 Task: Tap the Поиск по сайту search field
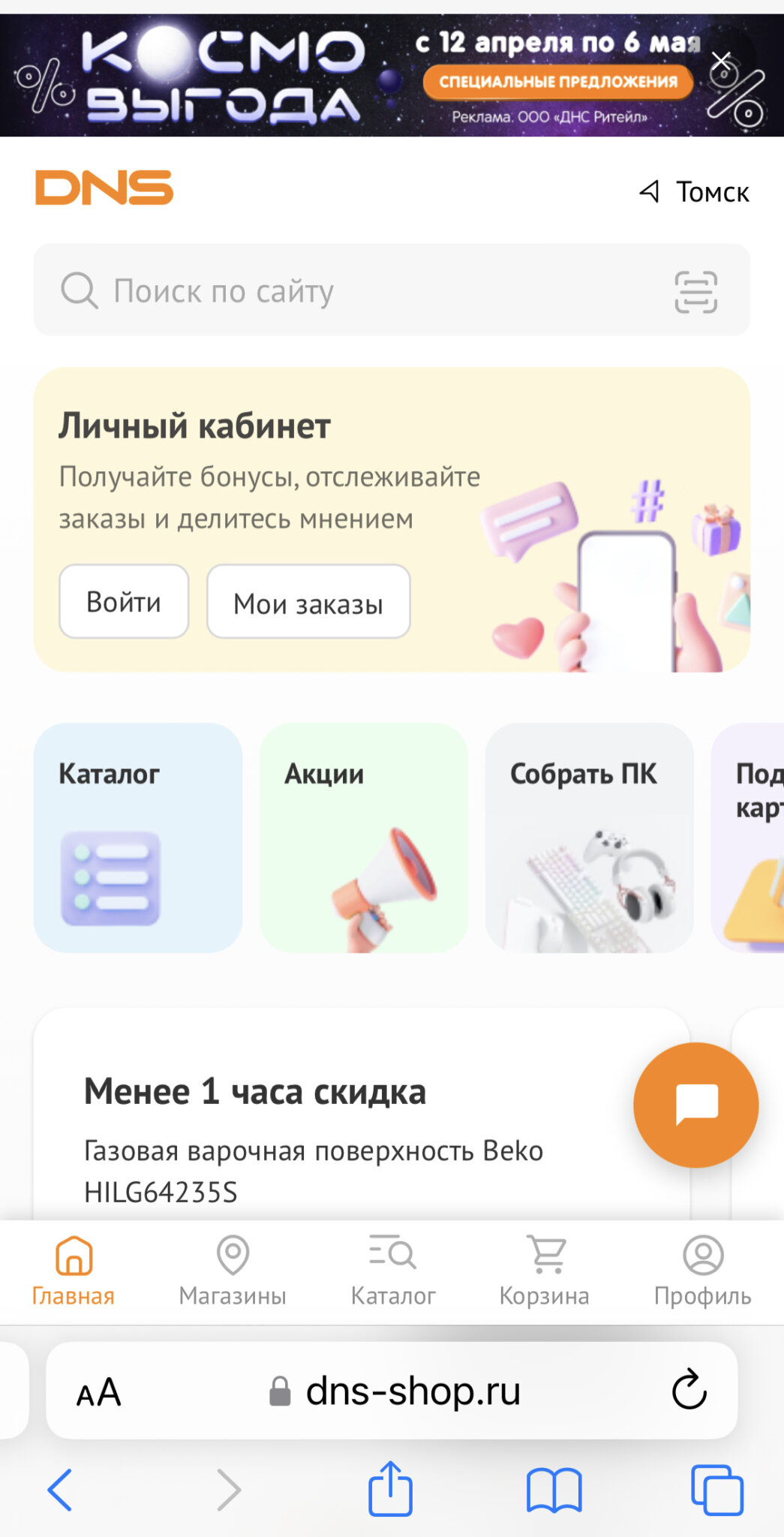pyautogui.click(x=360, y=290)
